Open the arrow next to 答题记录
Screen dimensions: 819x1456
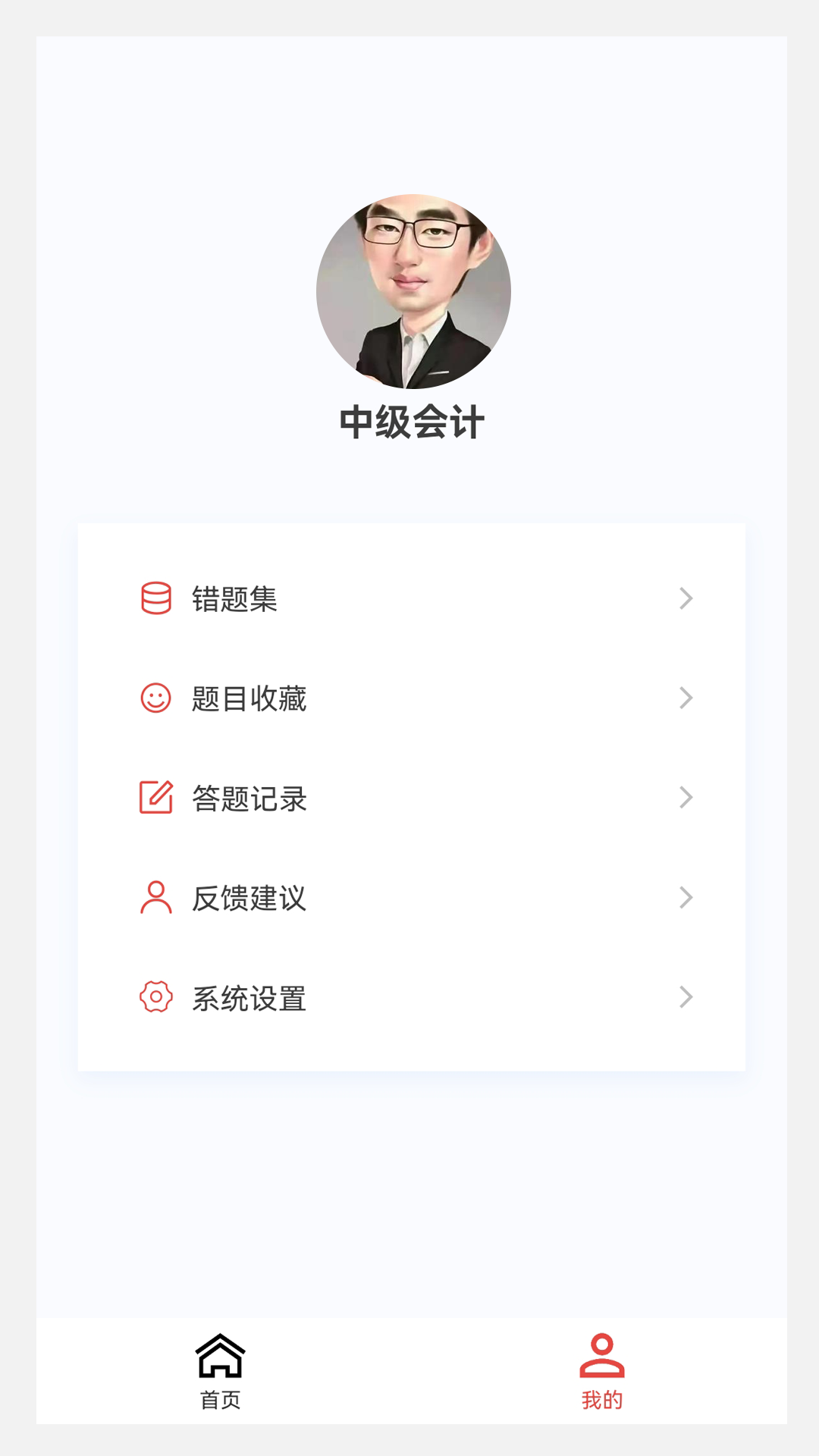686,798
